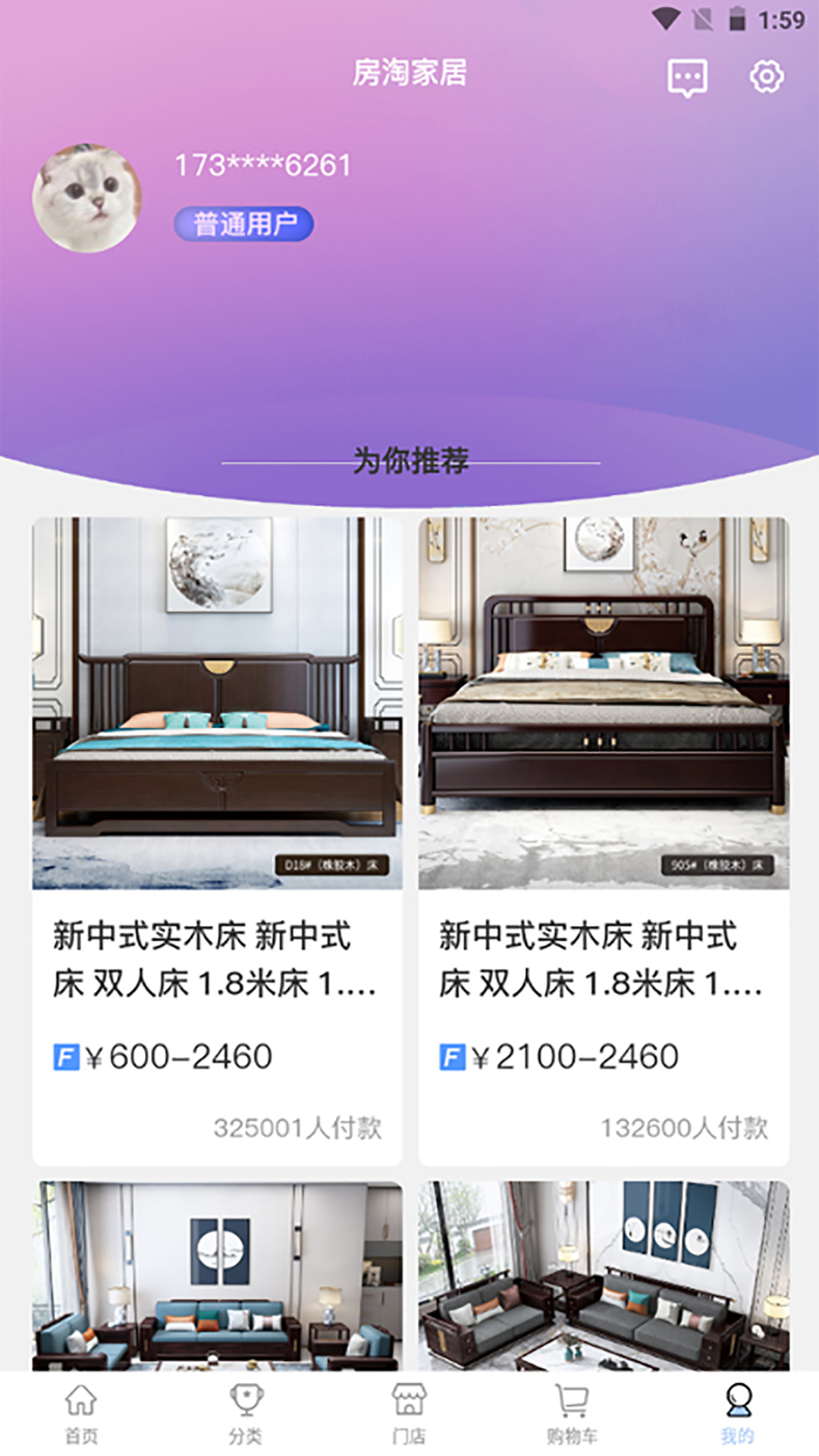Tap the cat profile avatar
Image resolution: width=819 pixels, height=1456 pixels.
[87, 198]
